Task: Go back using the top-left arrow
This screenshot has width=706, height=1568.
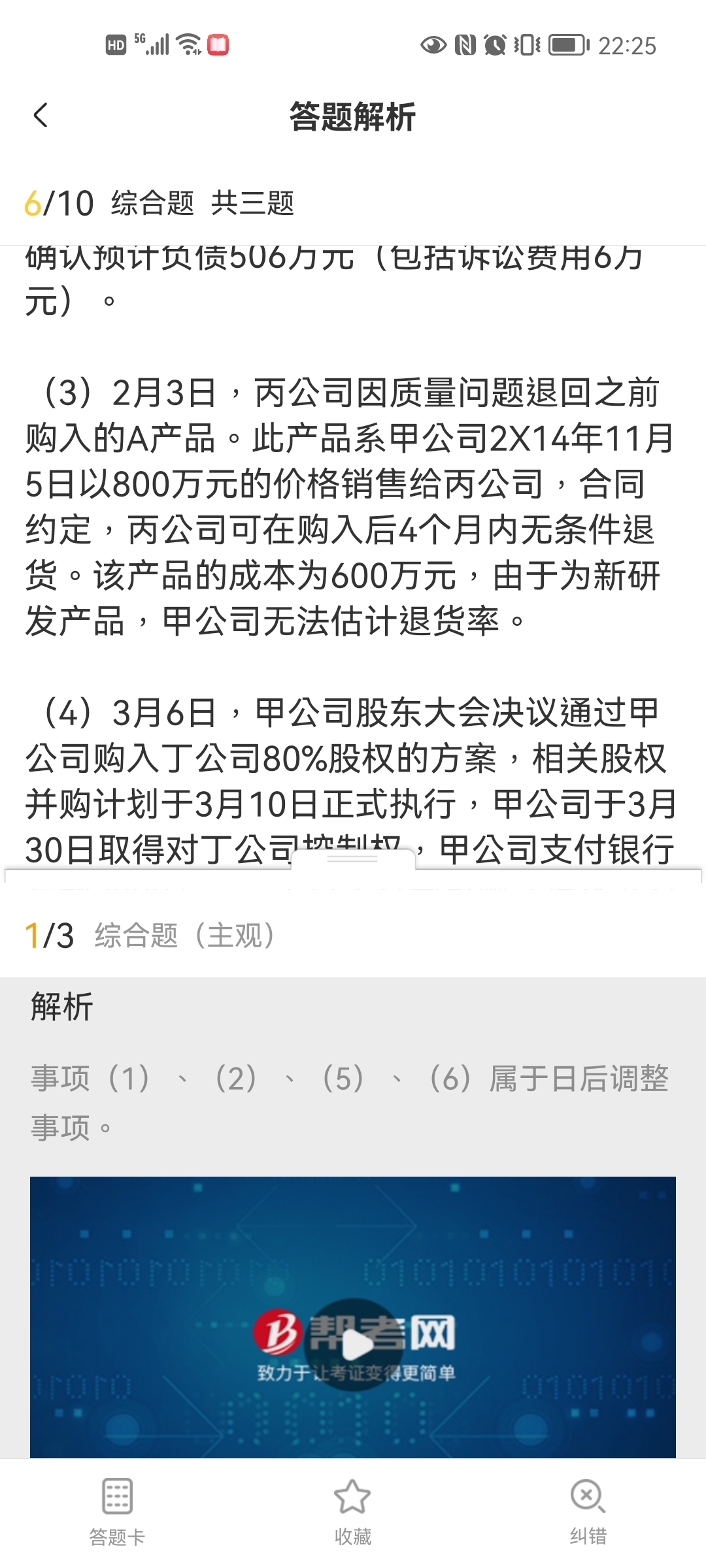Action: tap(41, 116)
